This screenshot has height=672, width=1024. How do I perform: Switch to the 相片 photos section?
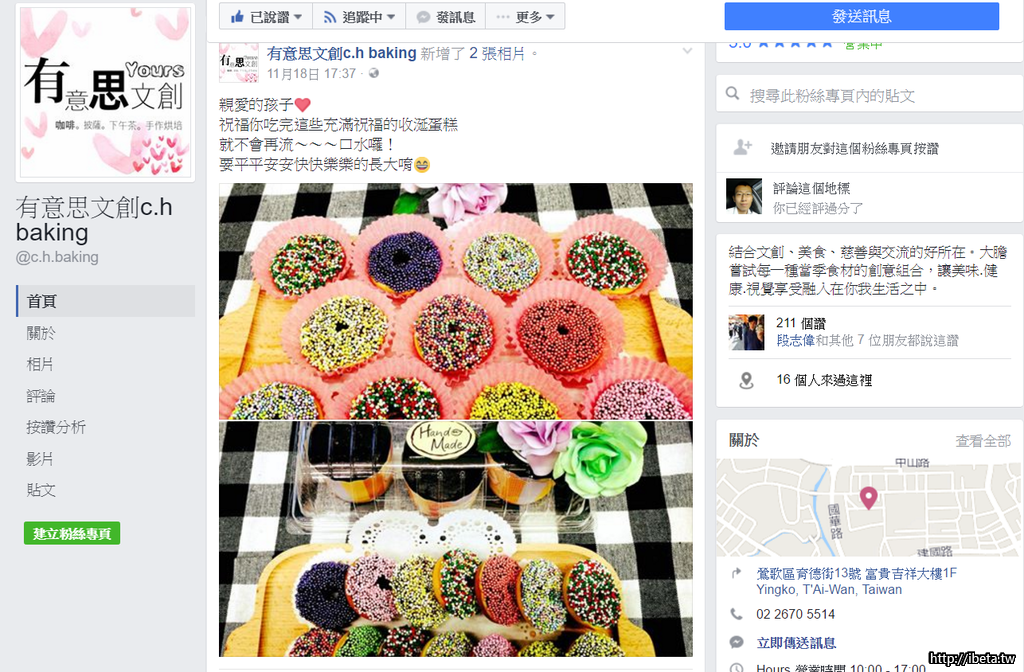click(x=41, y=364)
